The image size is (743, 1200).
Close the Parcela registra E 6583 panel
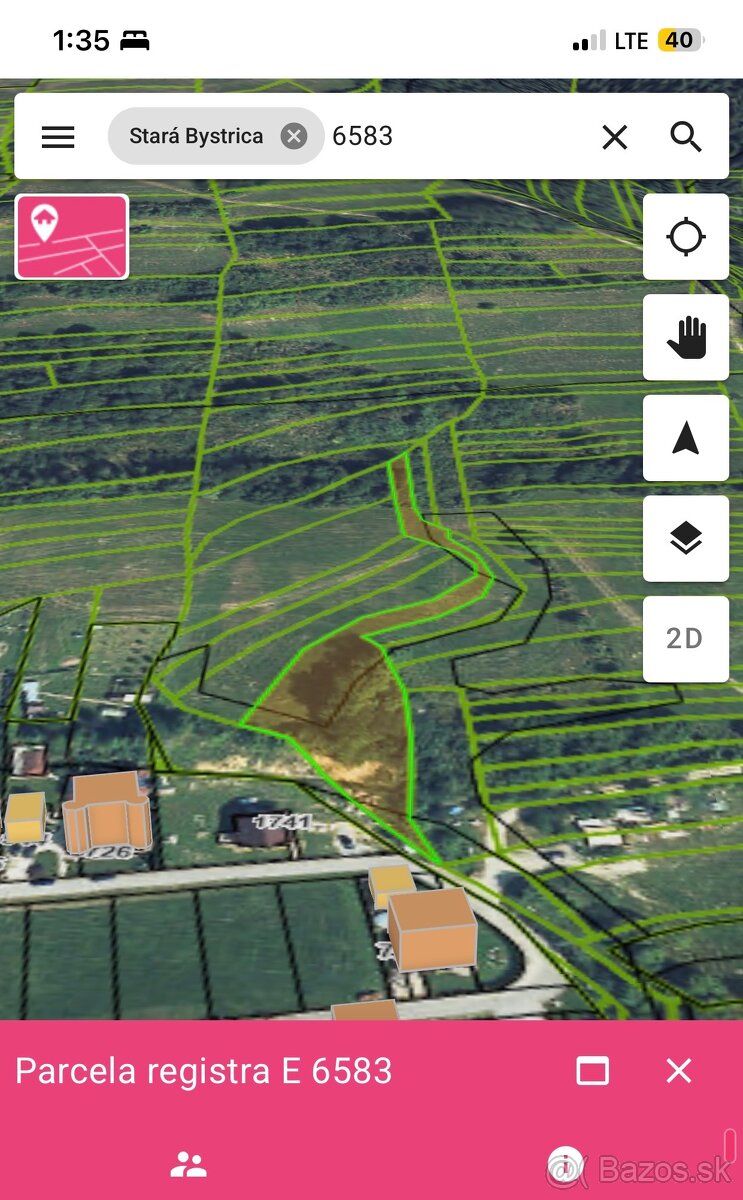click(x=679, y=1071)
